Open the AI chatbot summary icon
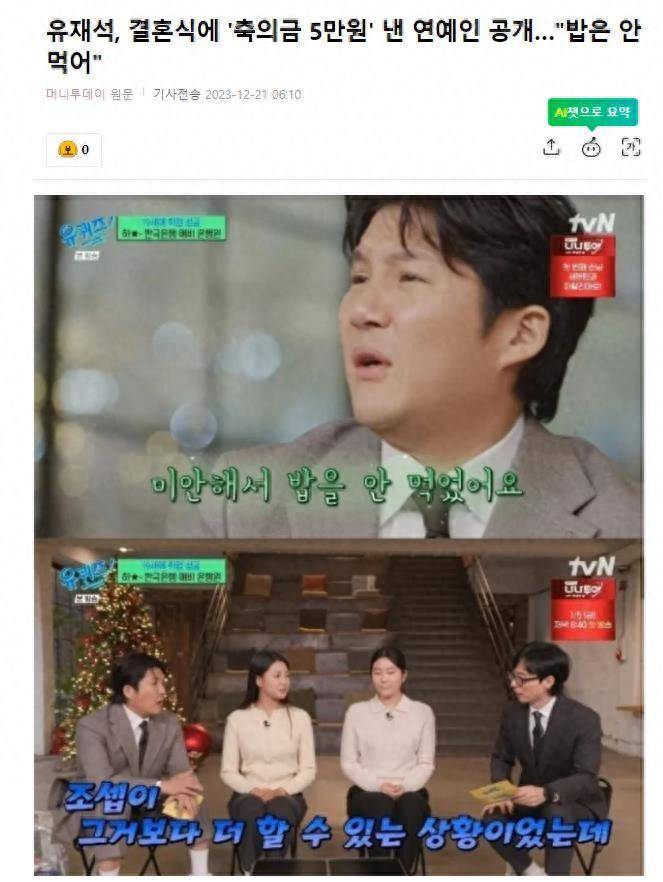663x882 pixels. click(x=591, y=148)
